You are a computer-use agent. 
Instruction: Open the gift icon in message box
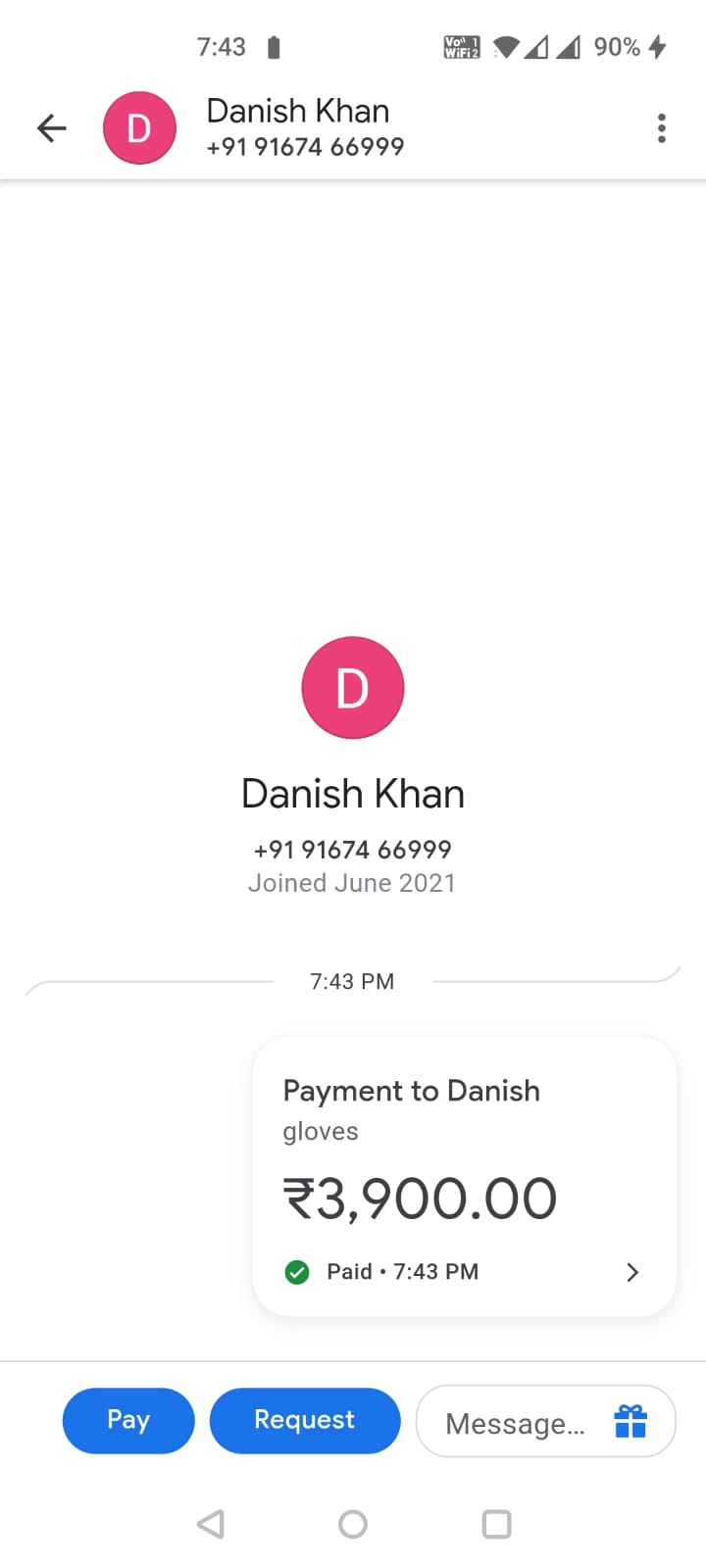point(630,1421)
